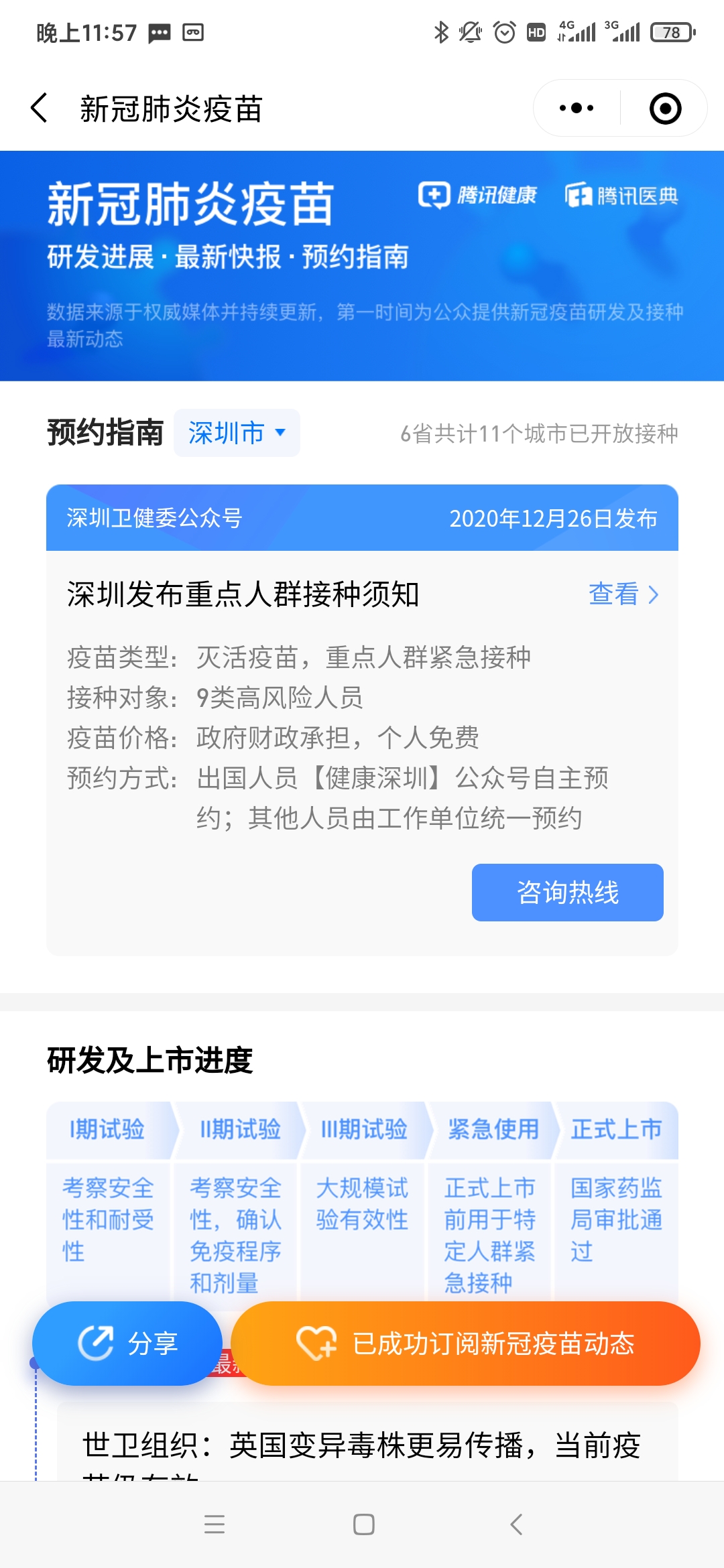Open 查看 for 深圳发布重点人群接种须知

(x=623, y=594)
